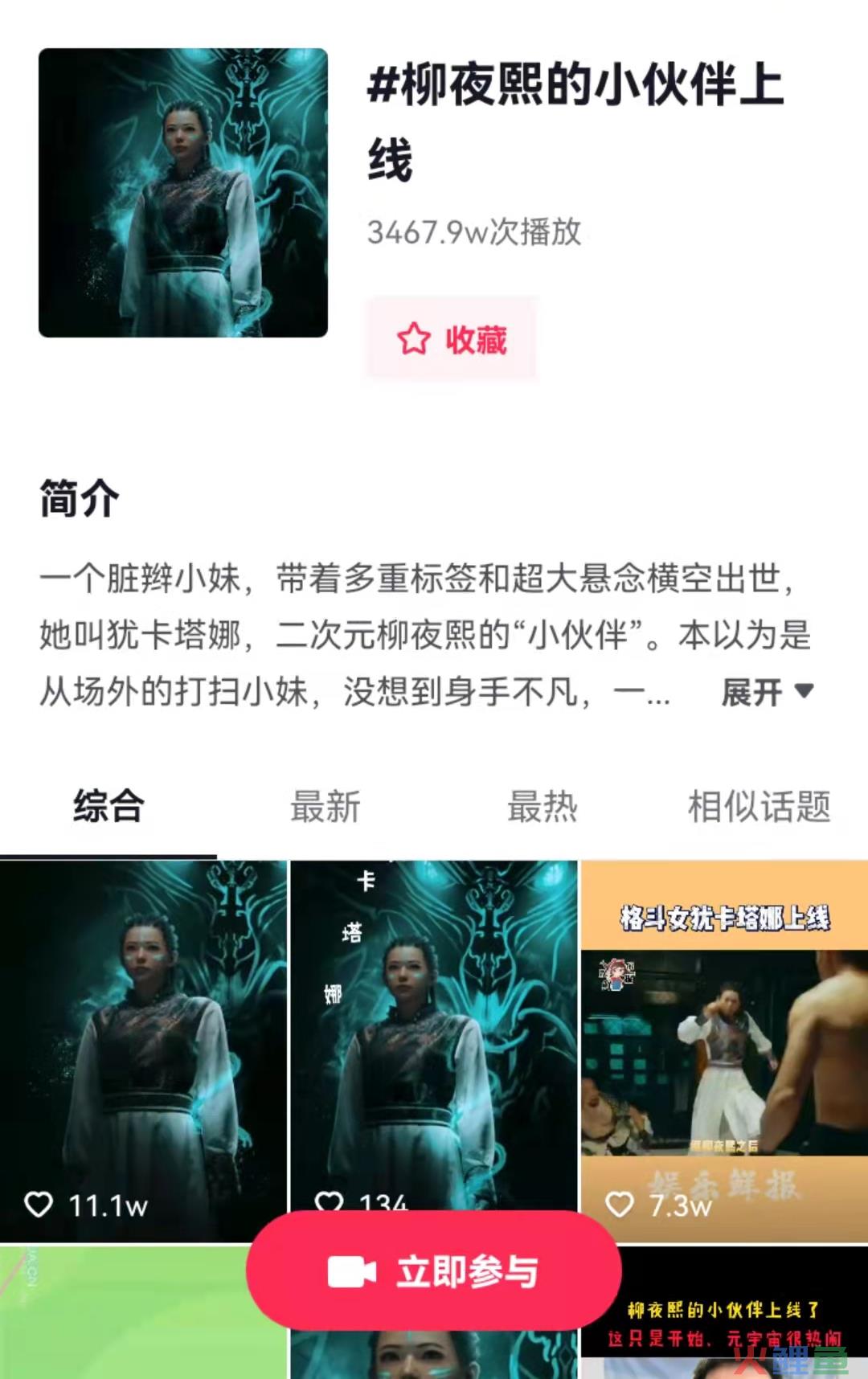Tap 立即参与 to join the topic
The image size is (868, 1379).
point(434,1271)
